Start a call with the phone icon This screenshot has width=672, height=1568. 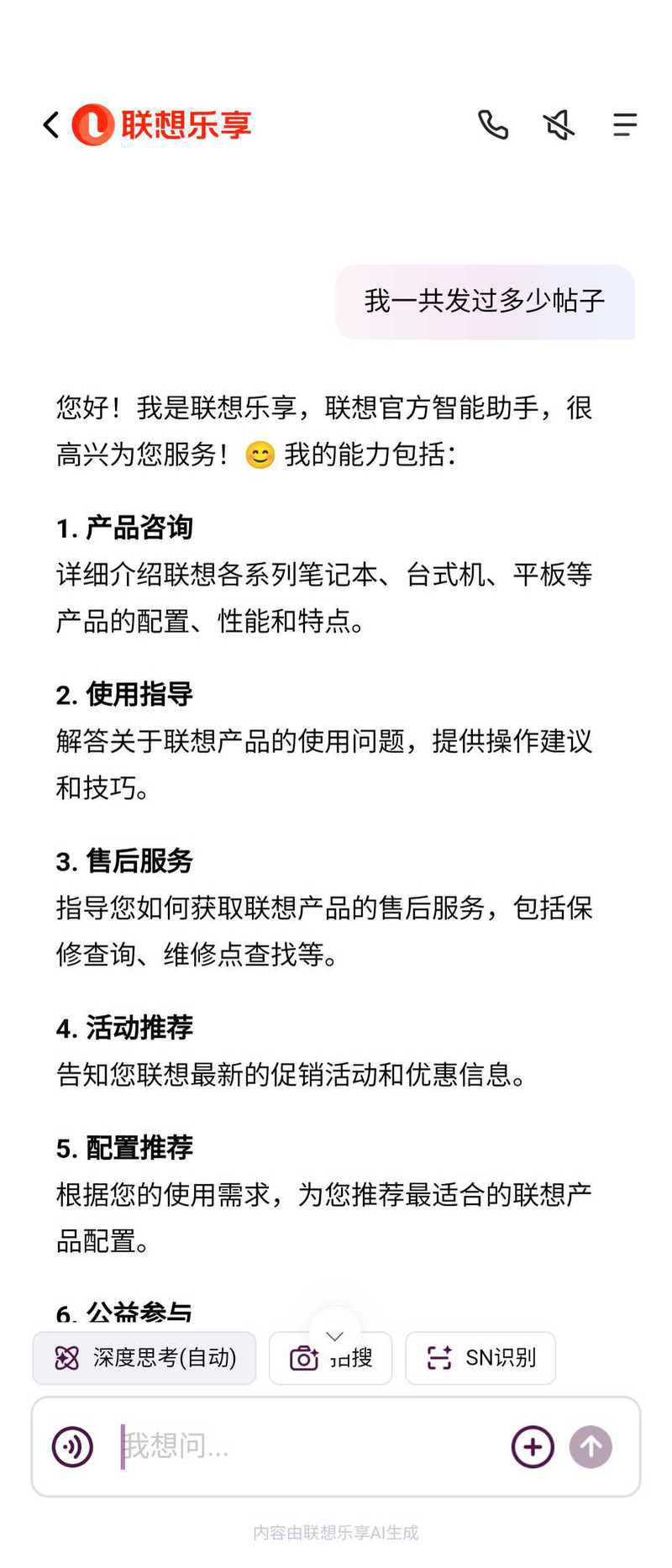click(x=493, y=125)
